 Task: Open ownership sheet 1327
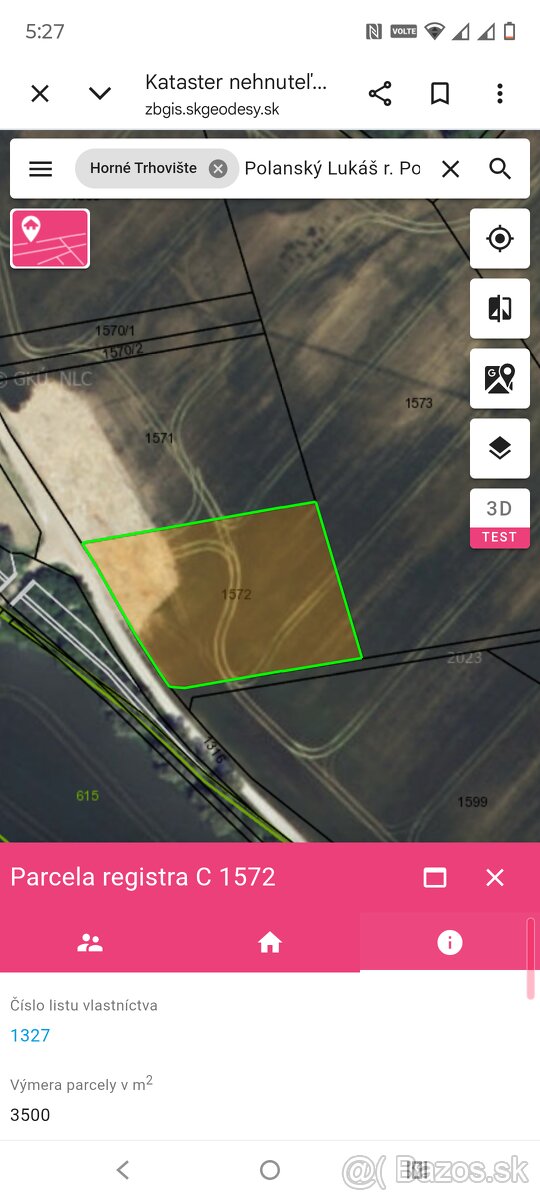[x=30, y=1035]
